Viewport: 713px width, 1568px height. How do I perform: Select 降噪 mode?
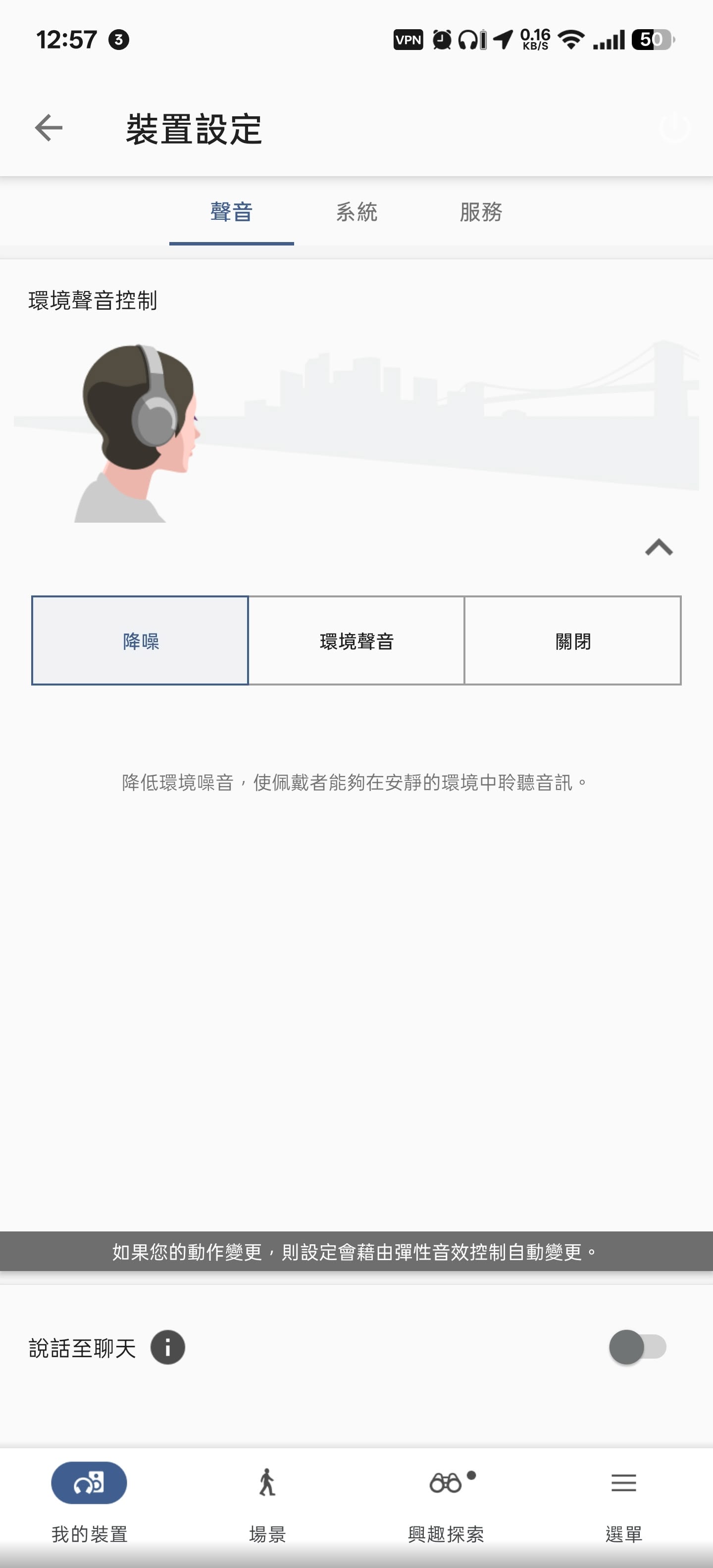pos(140,641)
